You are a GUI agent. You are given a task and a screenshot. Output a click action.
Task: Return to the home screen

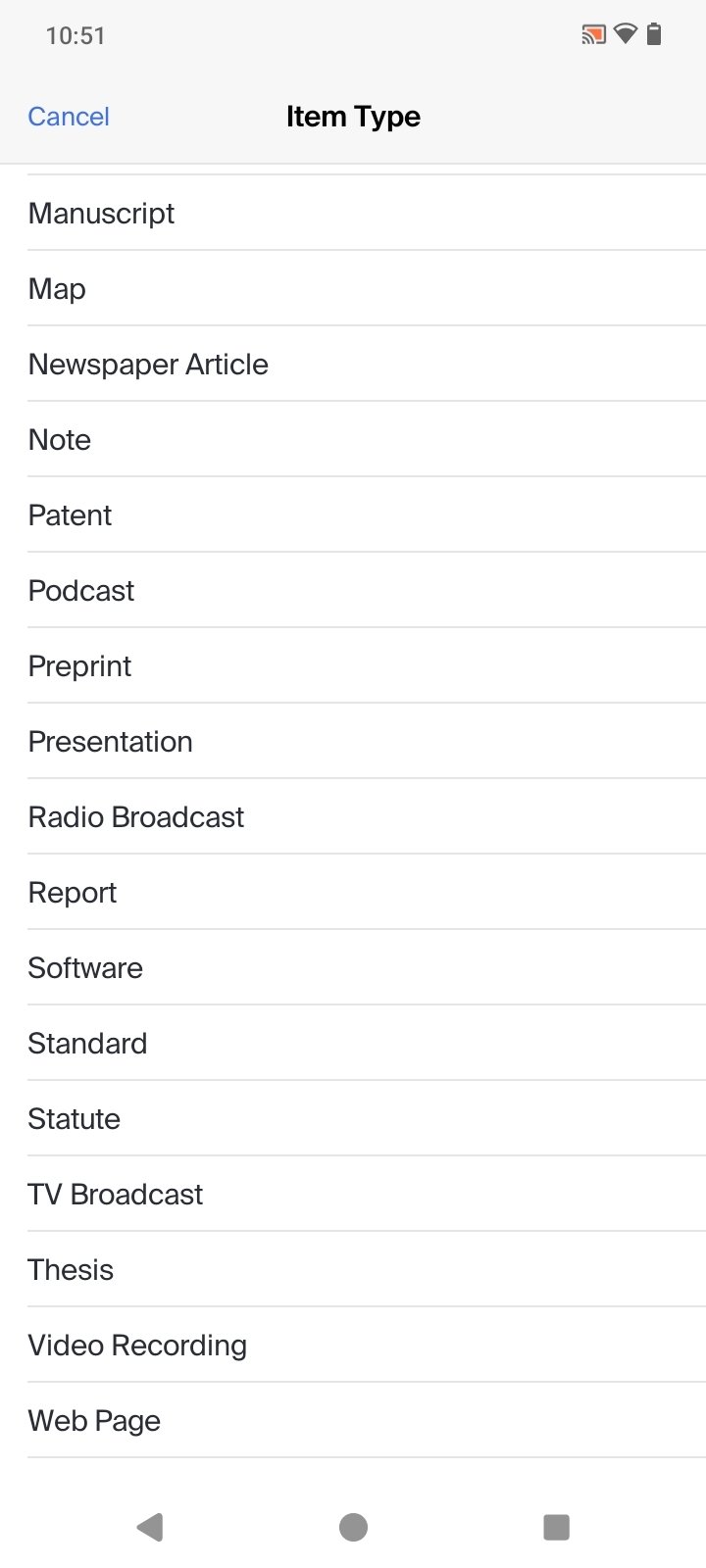coord(353,1527)
